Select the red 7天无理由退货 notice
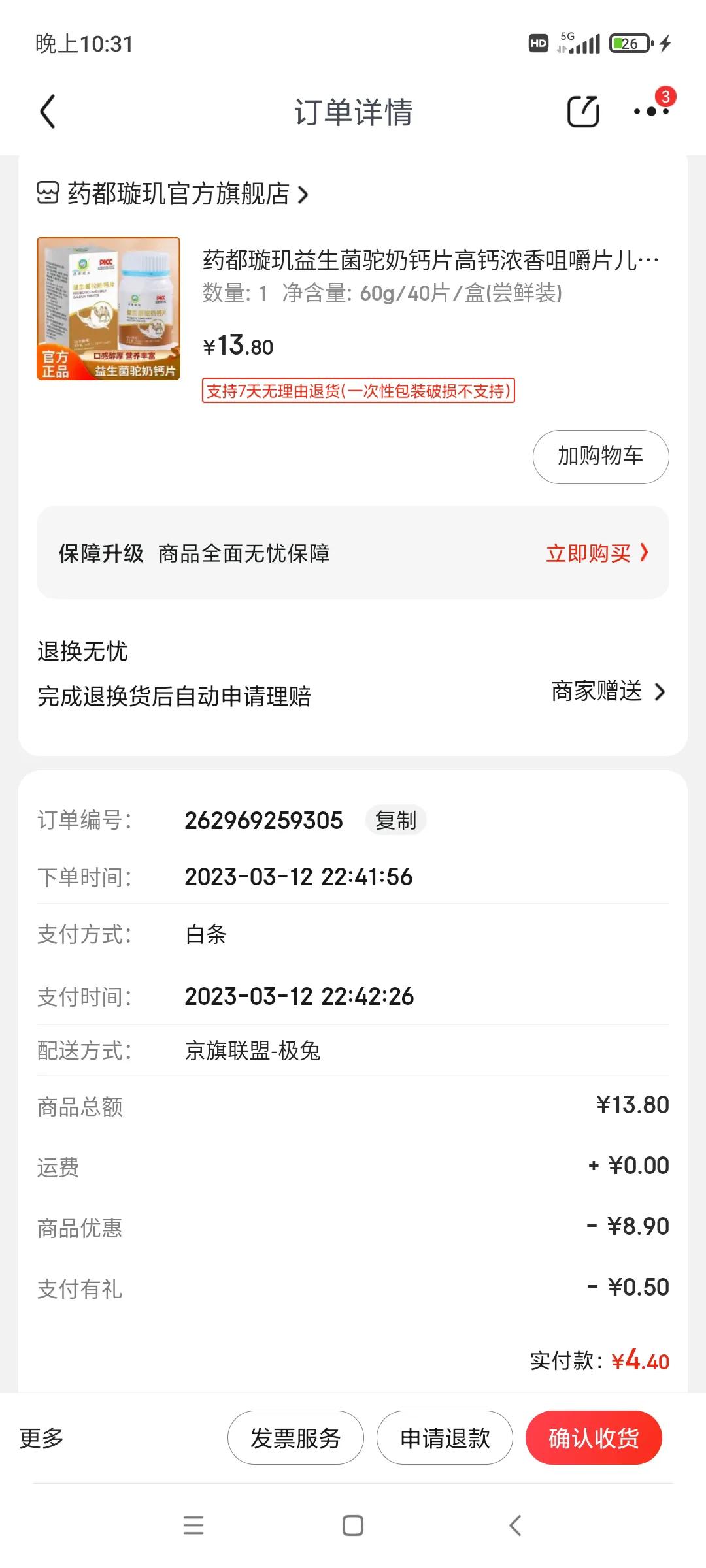 [x=358, y=392]
